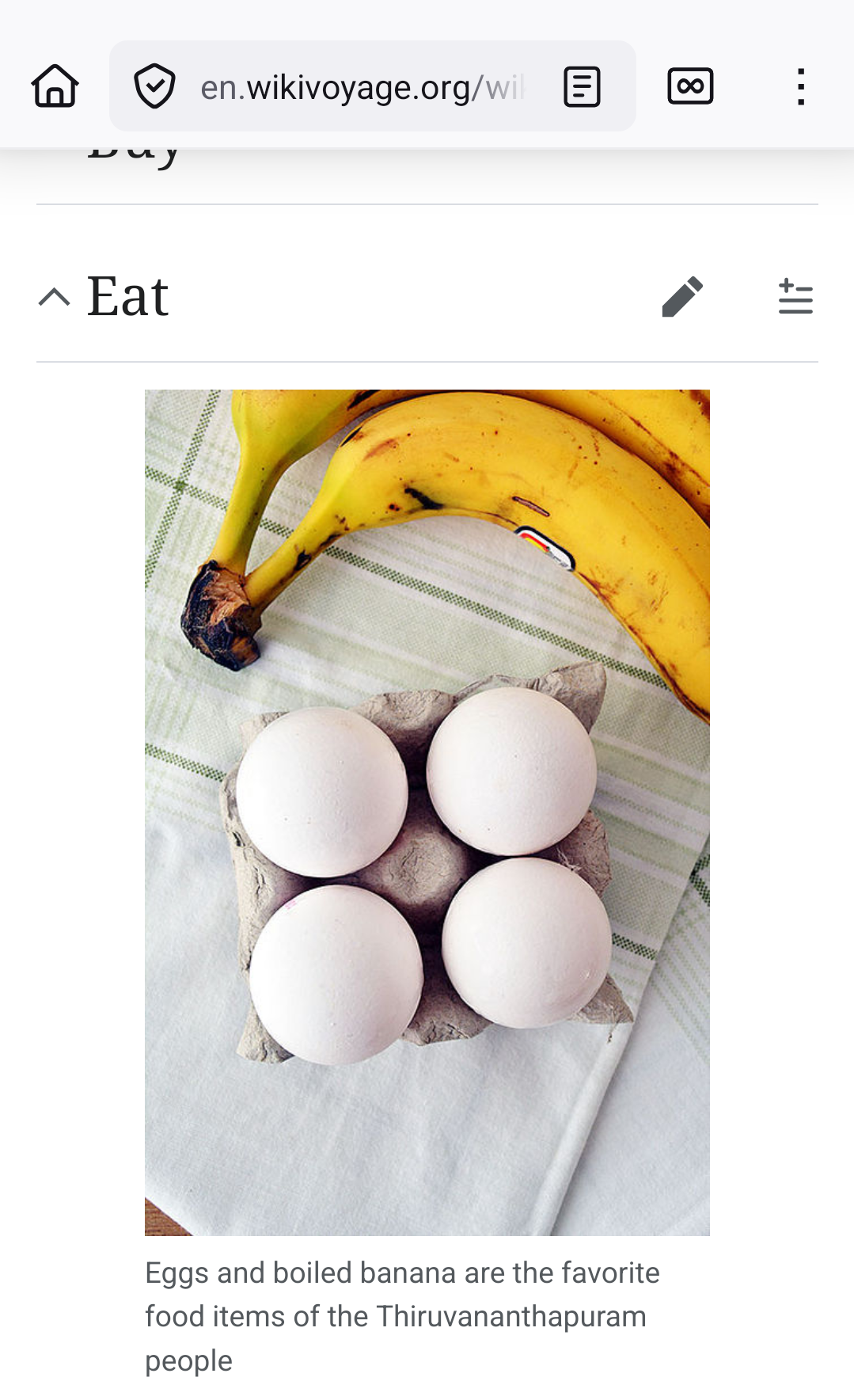Edit the Eat section with pencil

[682, 297]
